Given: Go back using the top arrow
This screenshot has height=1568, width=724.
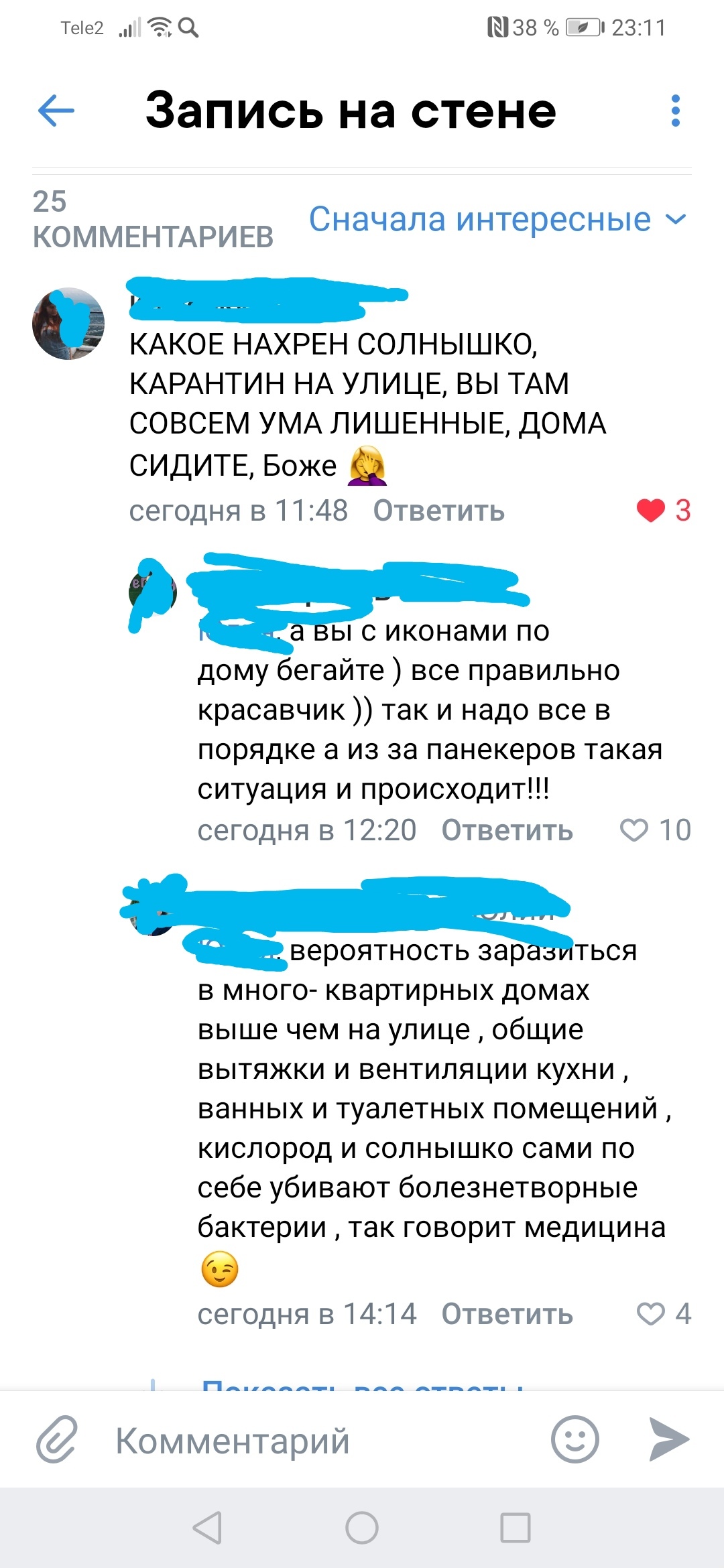Looking at the screenshot, I should click(x=56, y=111).
